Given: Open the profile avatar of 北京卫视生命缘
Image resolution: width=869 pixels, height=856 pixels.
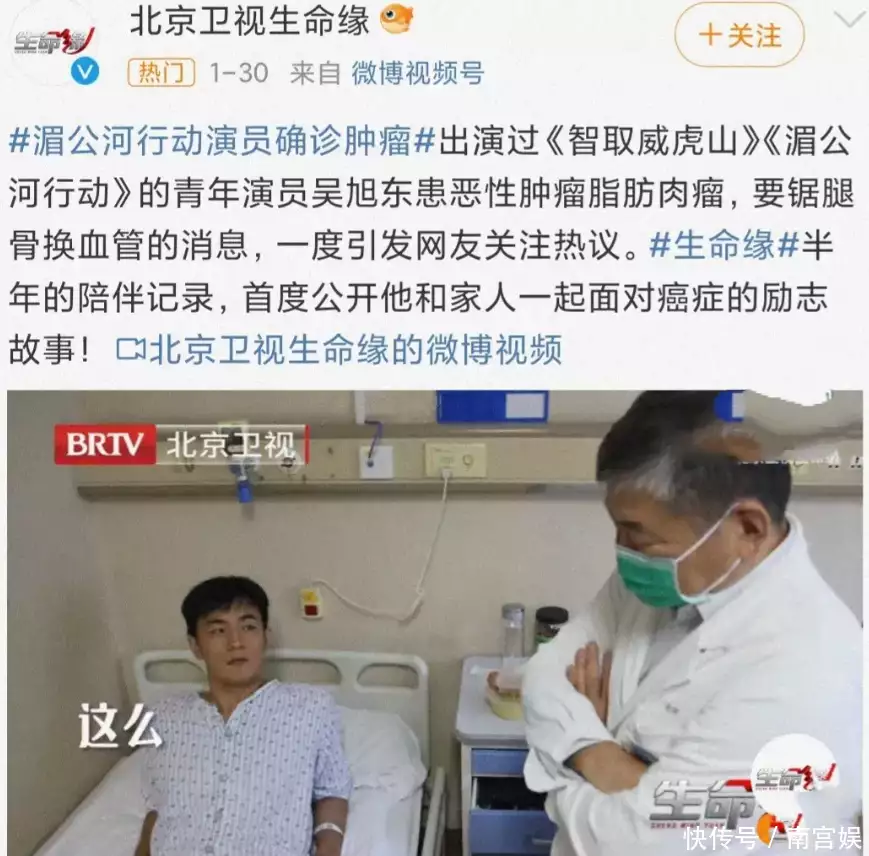Looking at the screenshot, I should pos(55,41).
